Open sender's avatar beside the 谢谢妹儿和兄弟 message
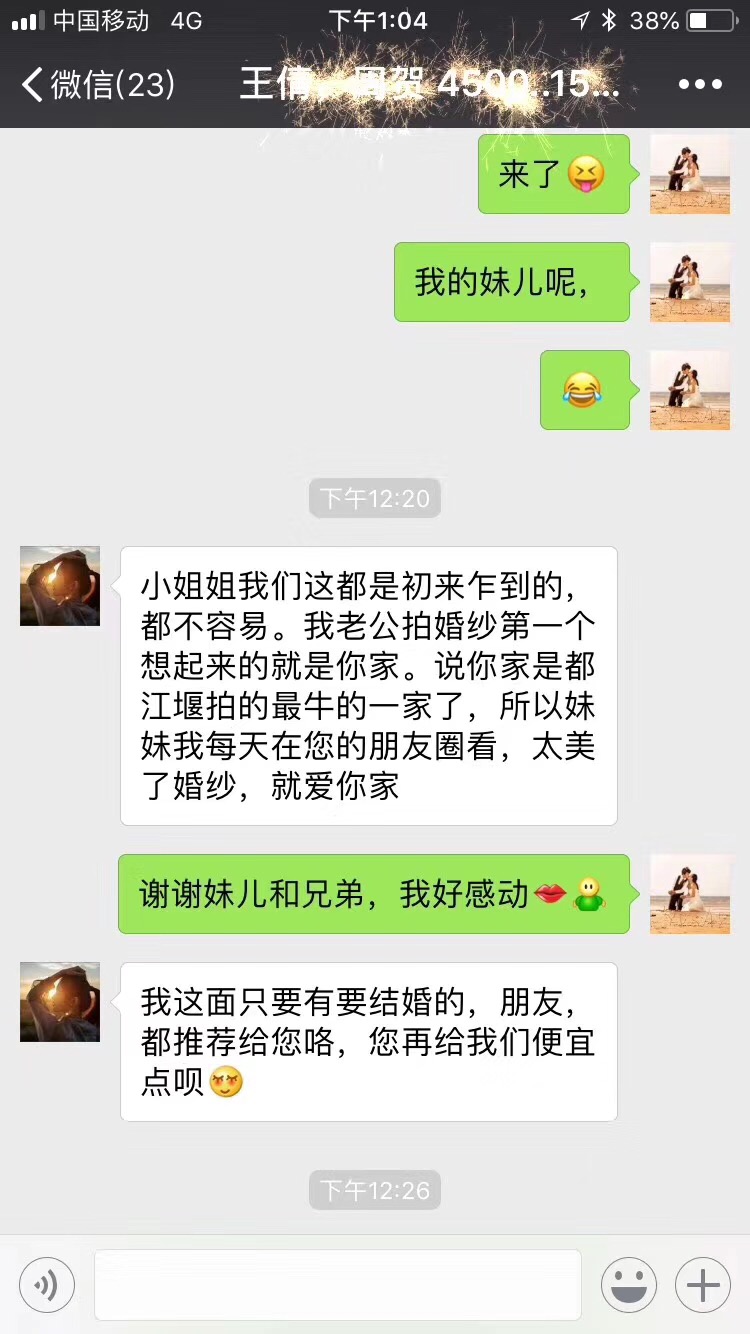 690,894
